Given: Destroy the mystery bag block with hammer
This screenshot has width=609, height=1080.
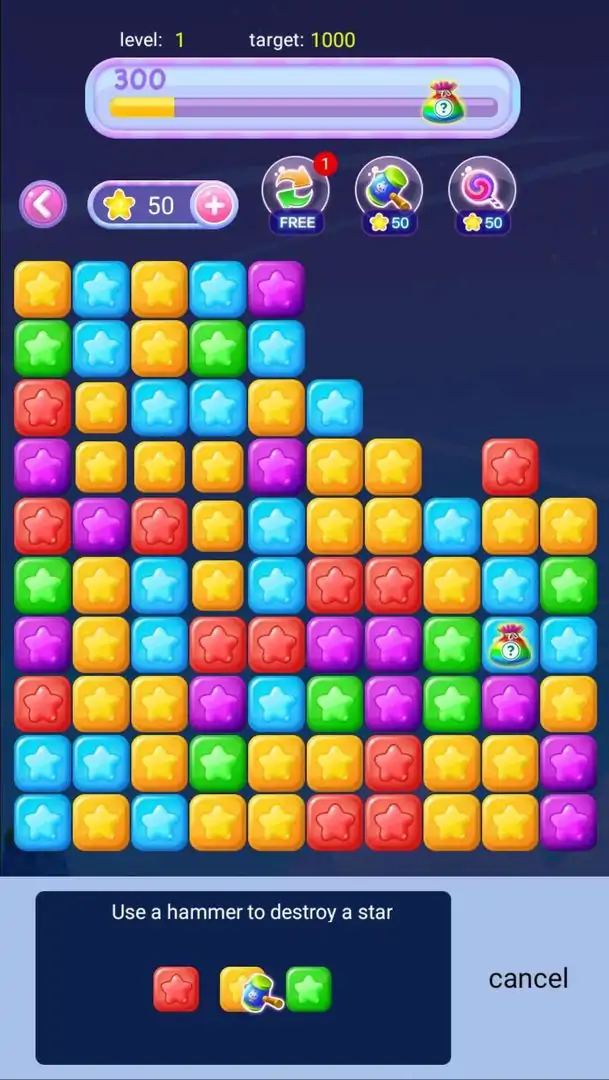Looking at the screenshot, I should point(510,644).
